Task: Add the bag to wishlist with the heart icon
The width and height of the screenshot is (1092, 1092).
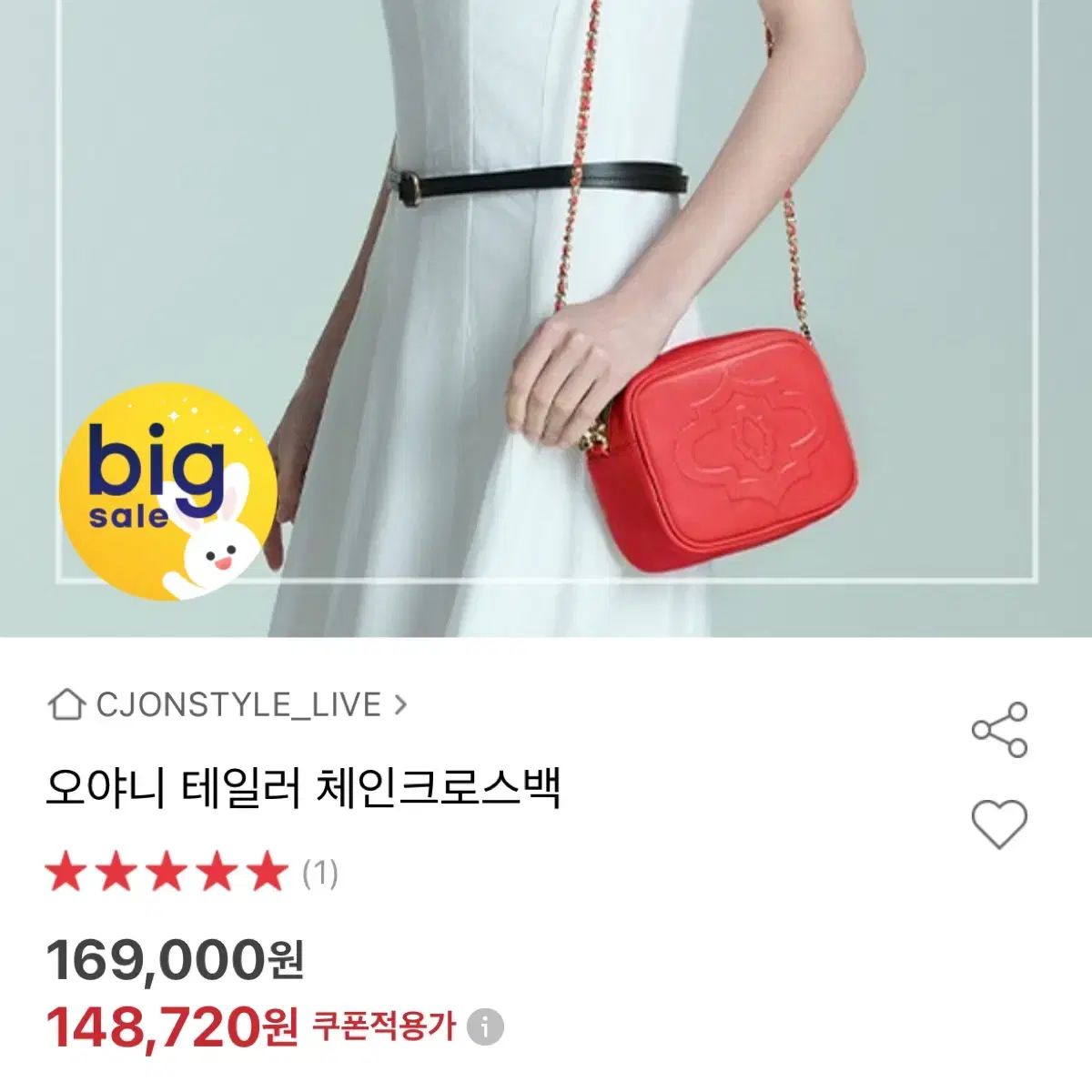Action: pos(999,824)
